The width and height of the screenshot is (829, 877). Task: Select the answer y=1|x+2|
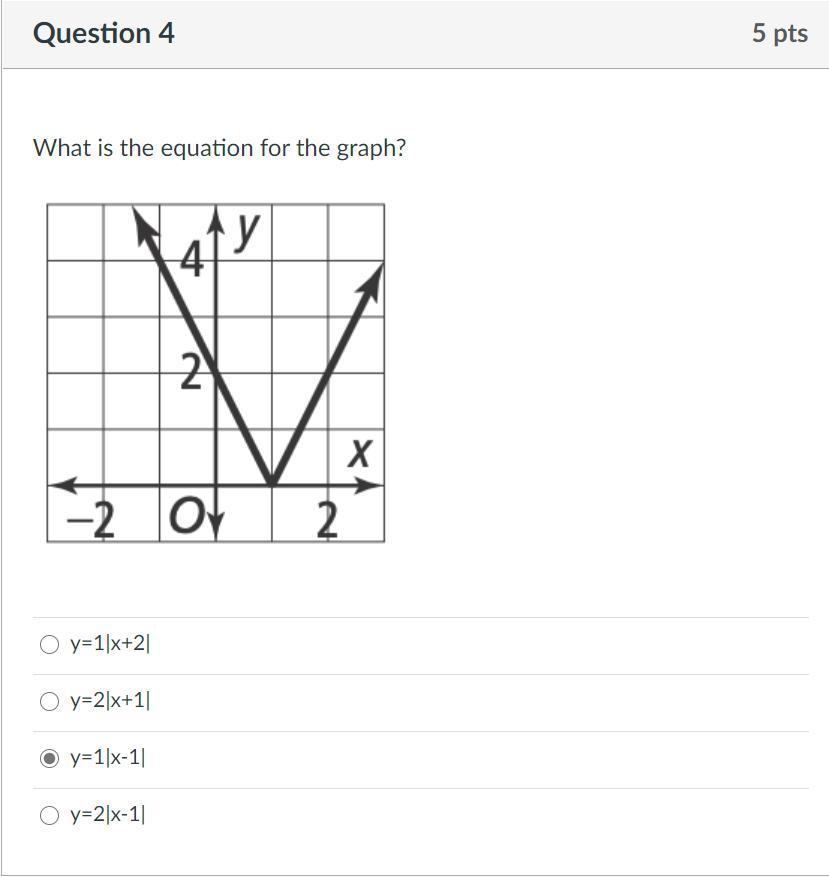click(x=49, y=644)
